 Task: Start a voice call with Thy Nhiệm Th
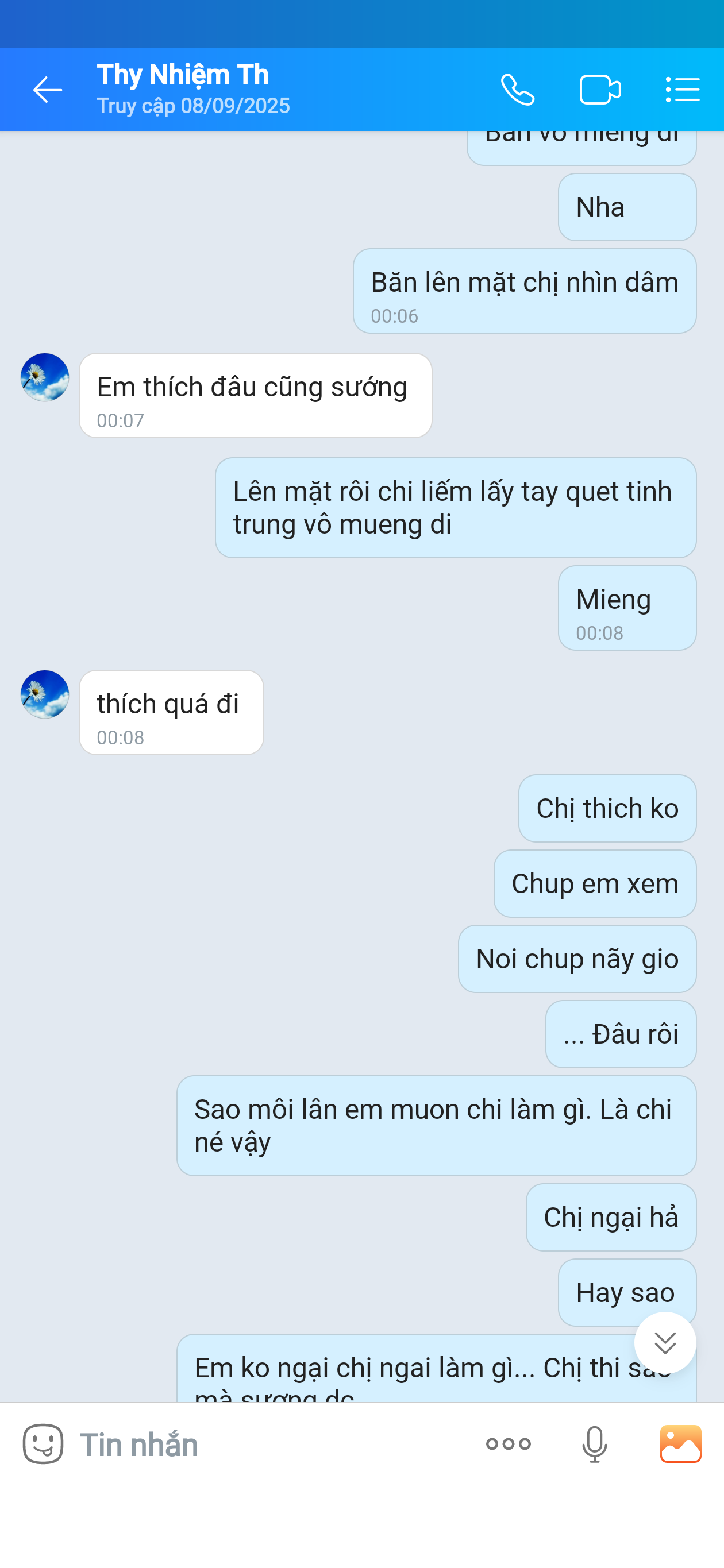[x=518, y=90]
